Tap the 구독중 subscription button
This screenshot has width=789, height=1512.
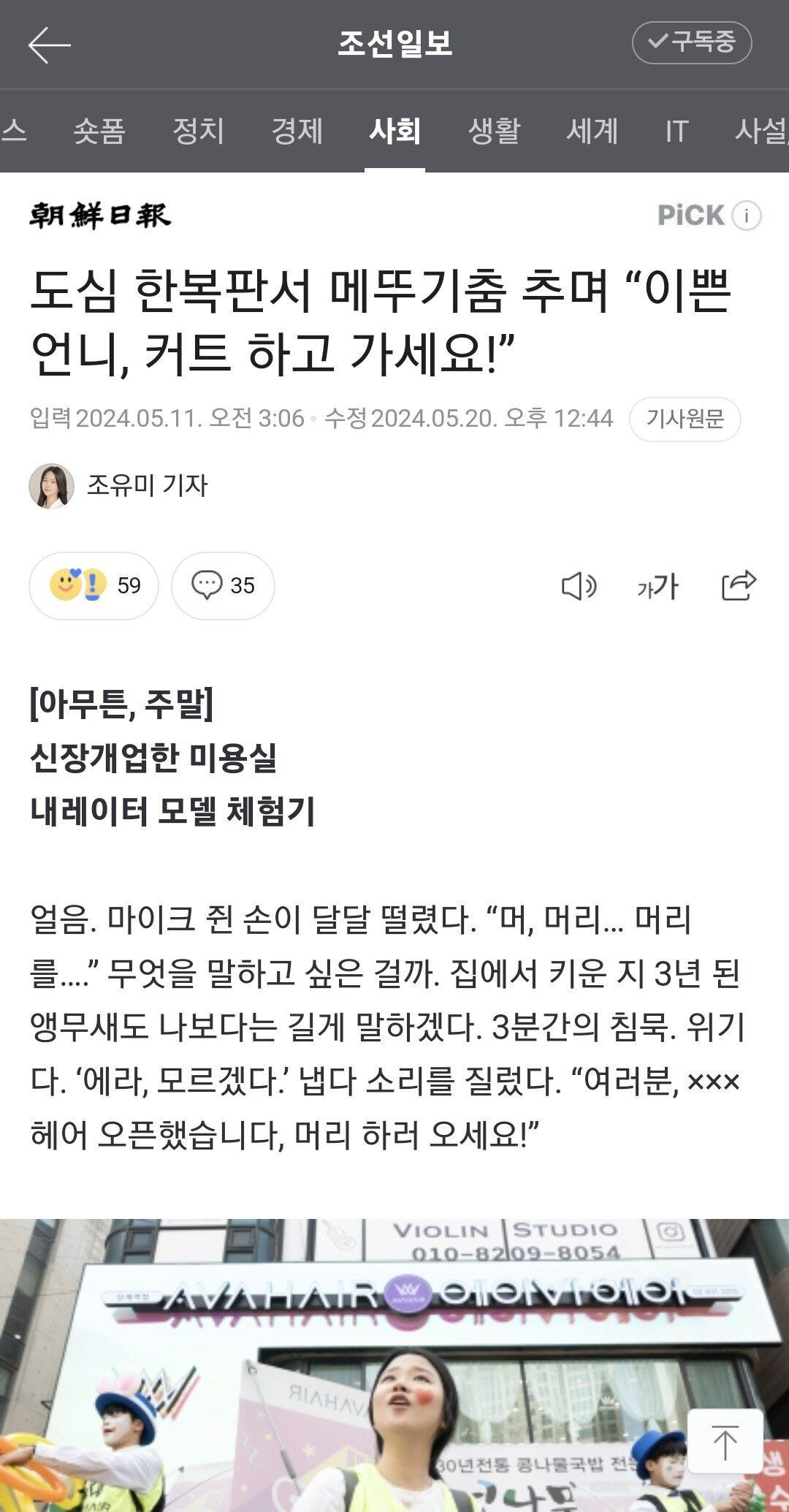pos(691,42)
